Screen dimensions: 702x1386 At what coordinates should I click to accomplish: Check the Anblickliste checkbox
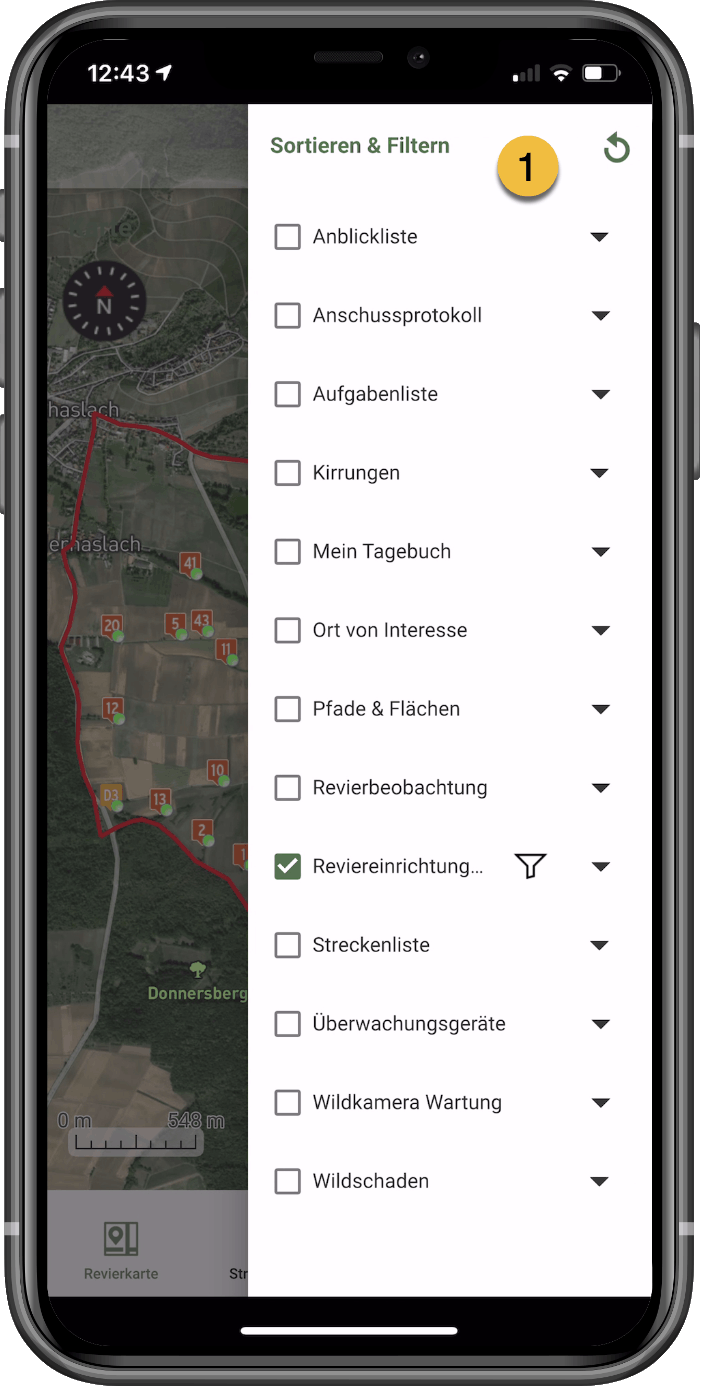pos(288,237)
